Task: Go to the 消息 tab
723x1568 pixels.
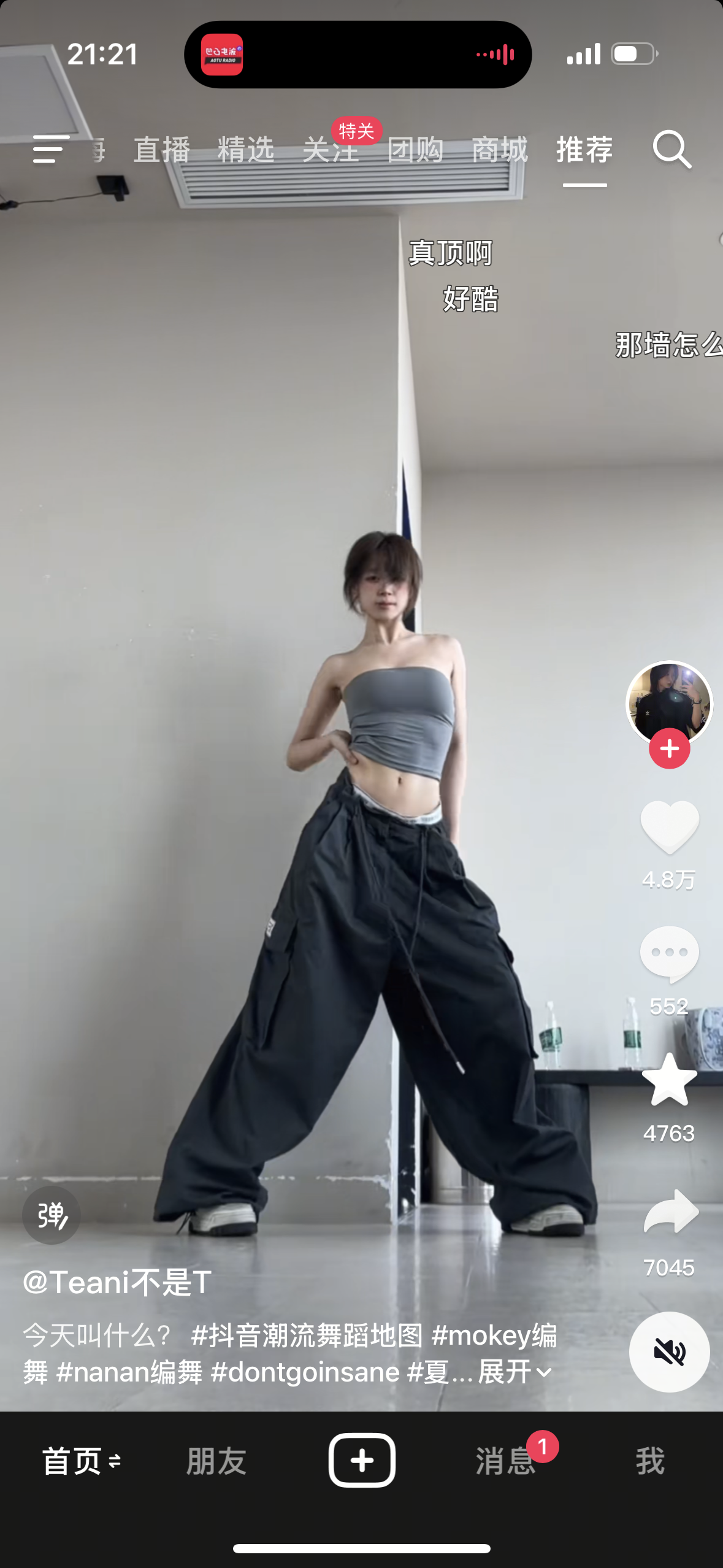Action: coord(505,1461)
